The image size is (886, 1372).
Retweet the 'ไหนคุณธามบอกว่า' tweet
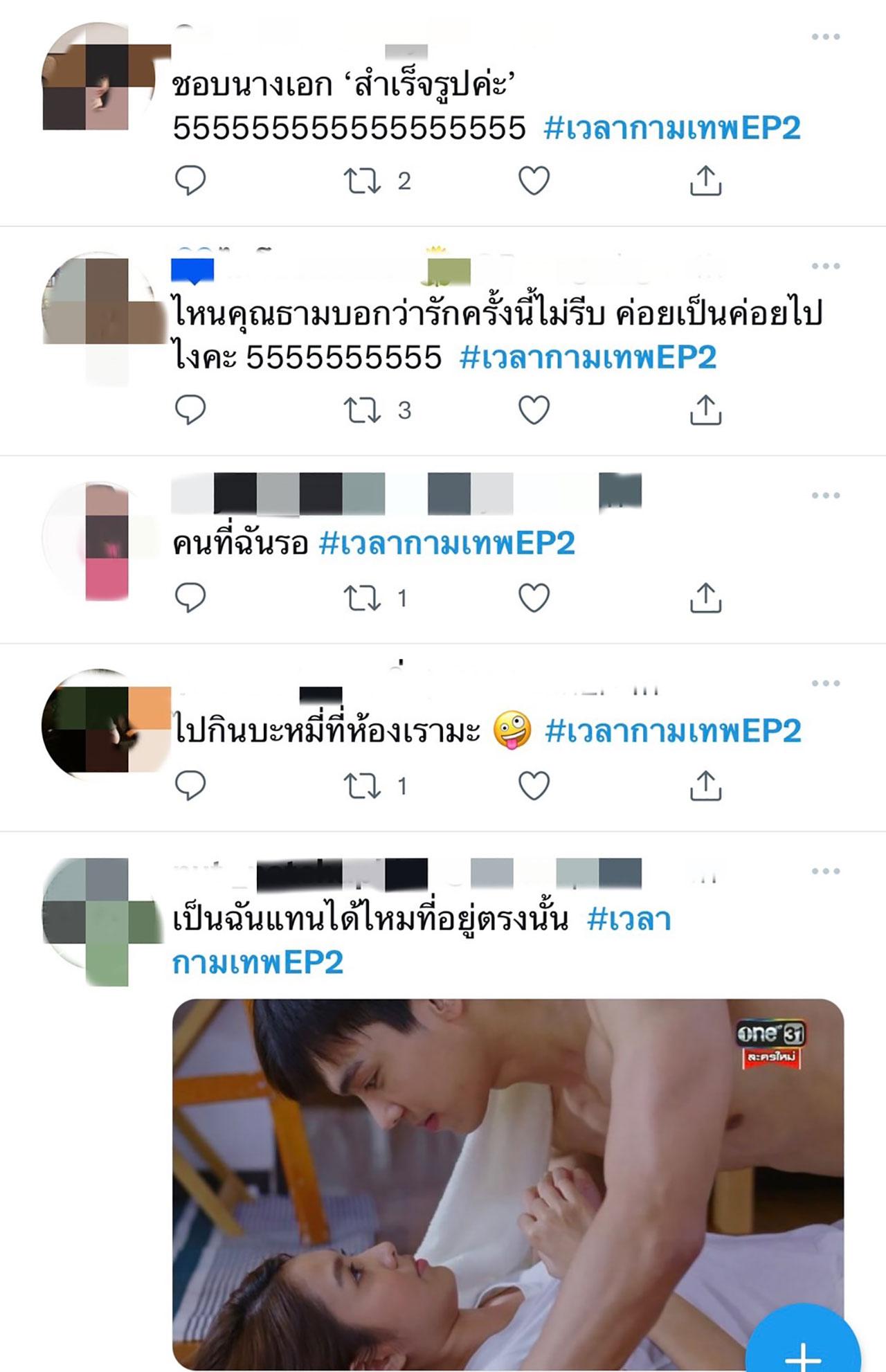point(363,410)
